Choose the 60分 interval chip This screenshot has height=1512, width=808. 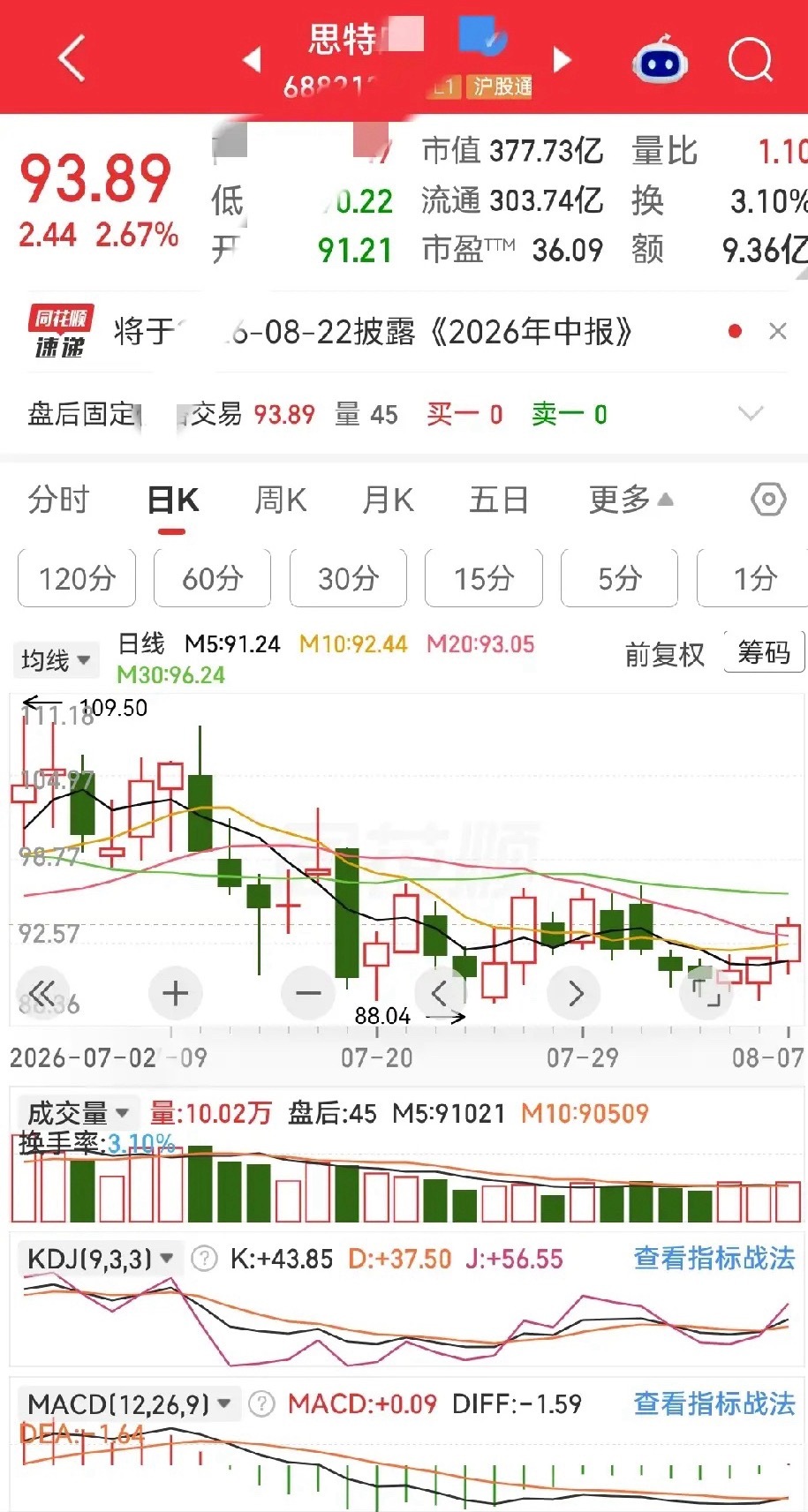click(212, 578)
